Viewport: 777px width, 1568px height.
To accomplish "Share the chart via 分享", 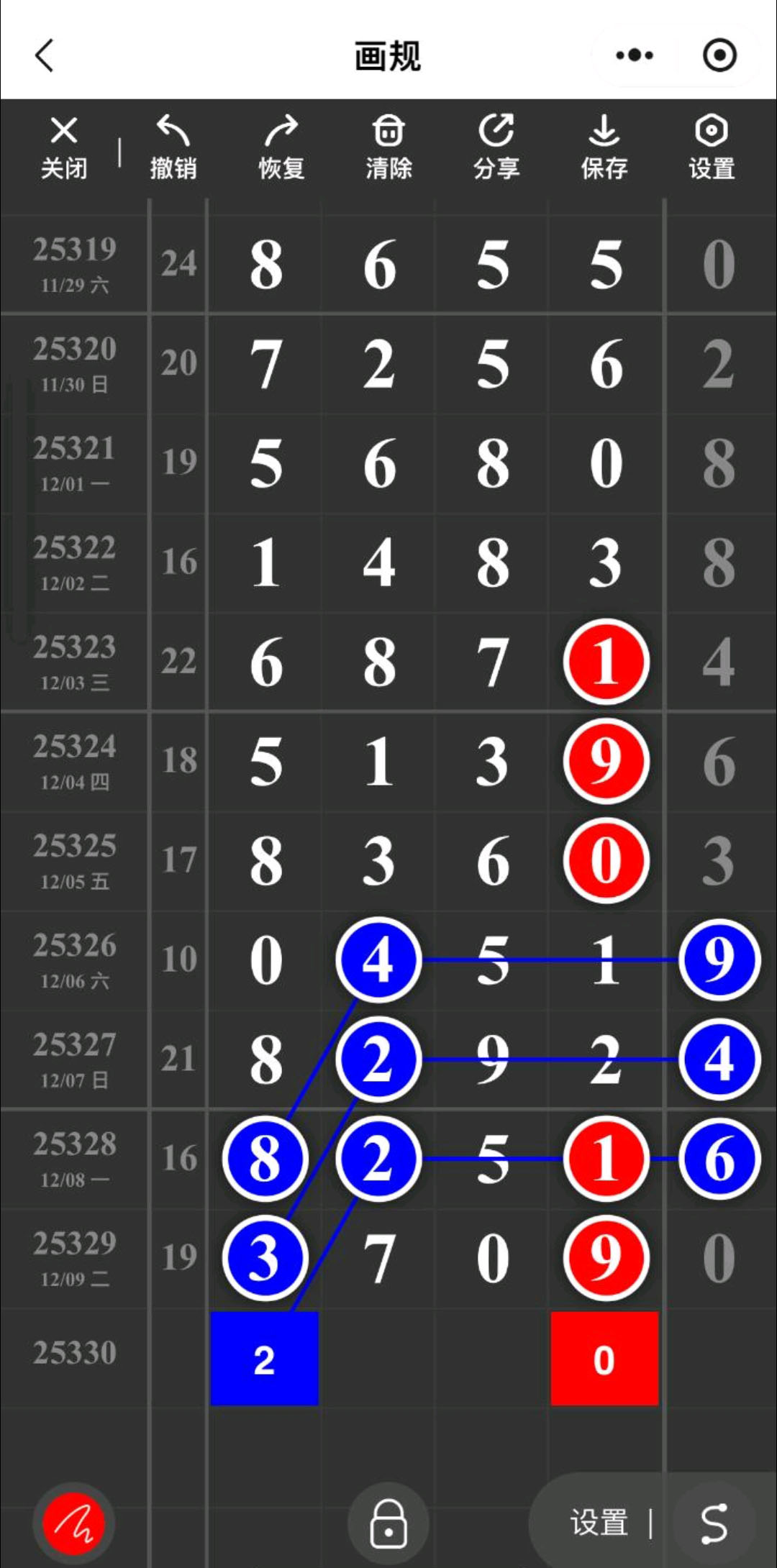I will [x=496, y=148].
